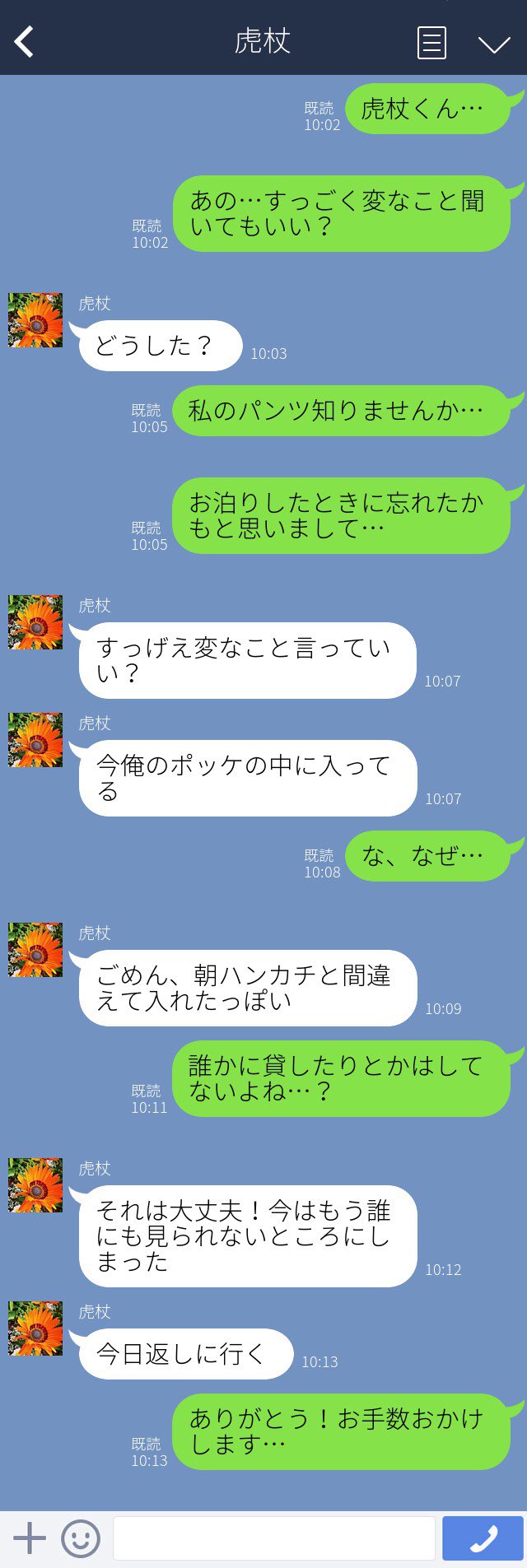Screen dimensions: 527x1568
Task: Open the emoji sticker picker
Action: (x=81, y=1538)
